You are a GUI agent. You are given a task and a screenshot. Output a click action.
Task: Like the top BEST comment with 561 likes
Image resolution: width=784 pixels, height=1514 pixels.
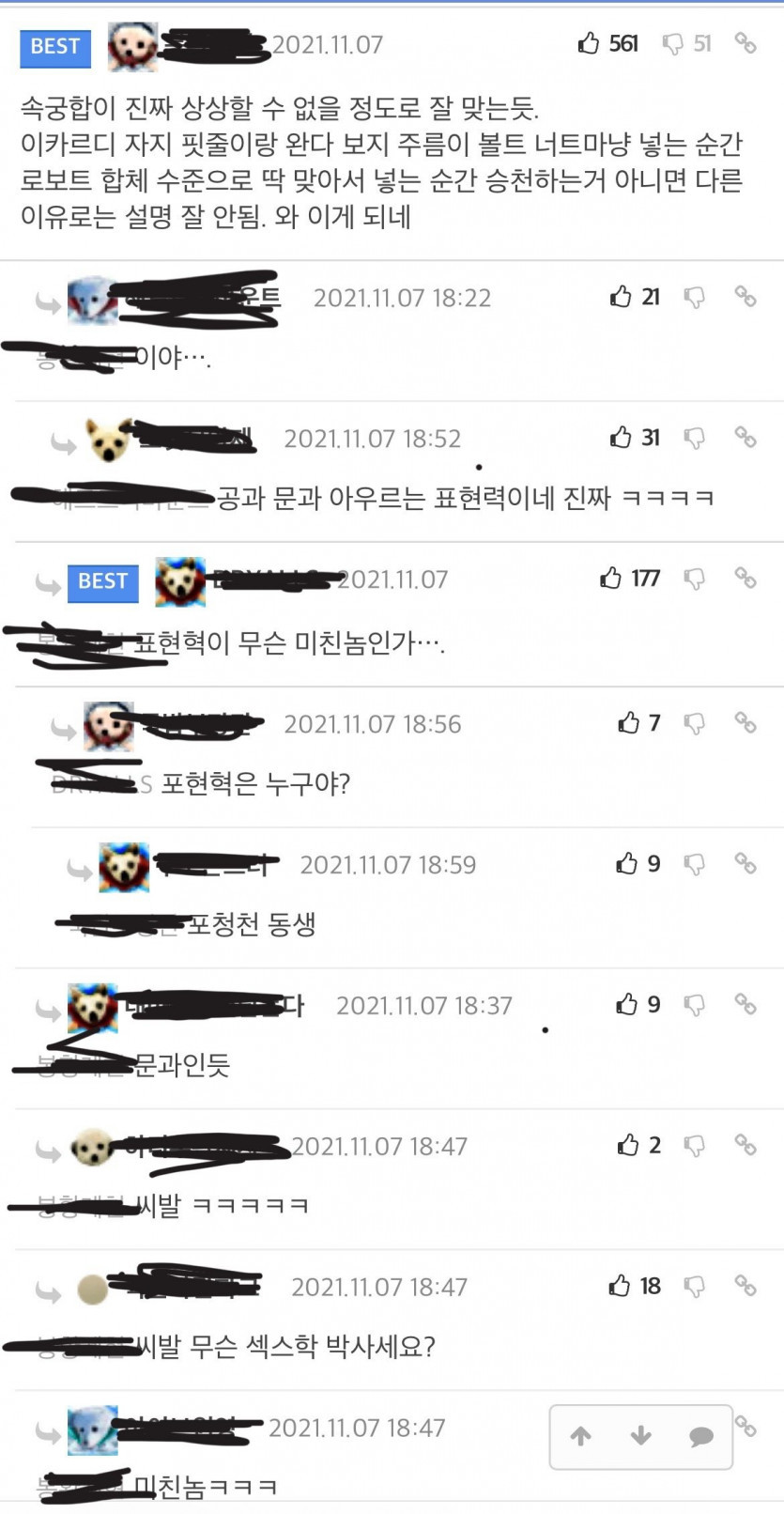click(589, 43)
